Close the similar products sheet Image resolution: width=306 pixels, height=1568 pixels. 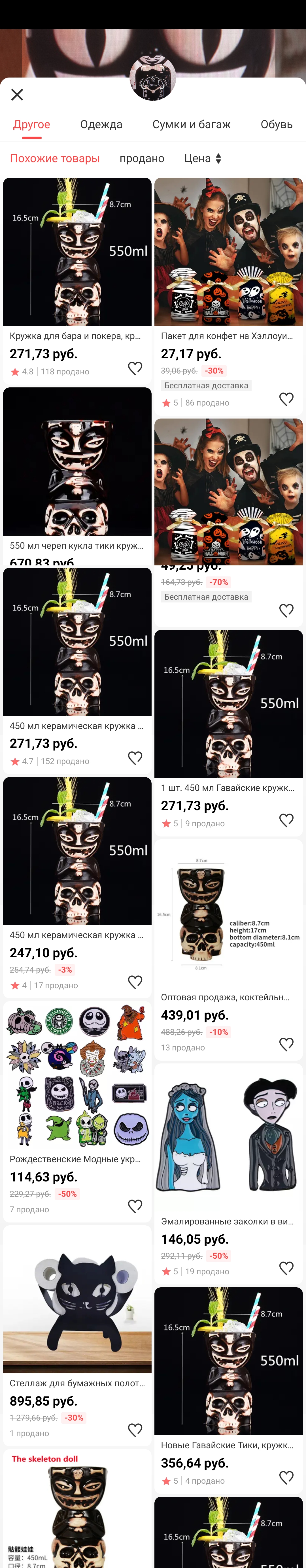[x=17, y=94]
